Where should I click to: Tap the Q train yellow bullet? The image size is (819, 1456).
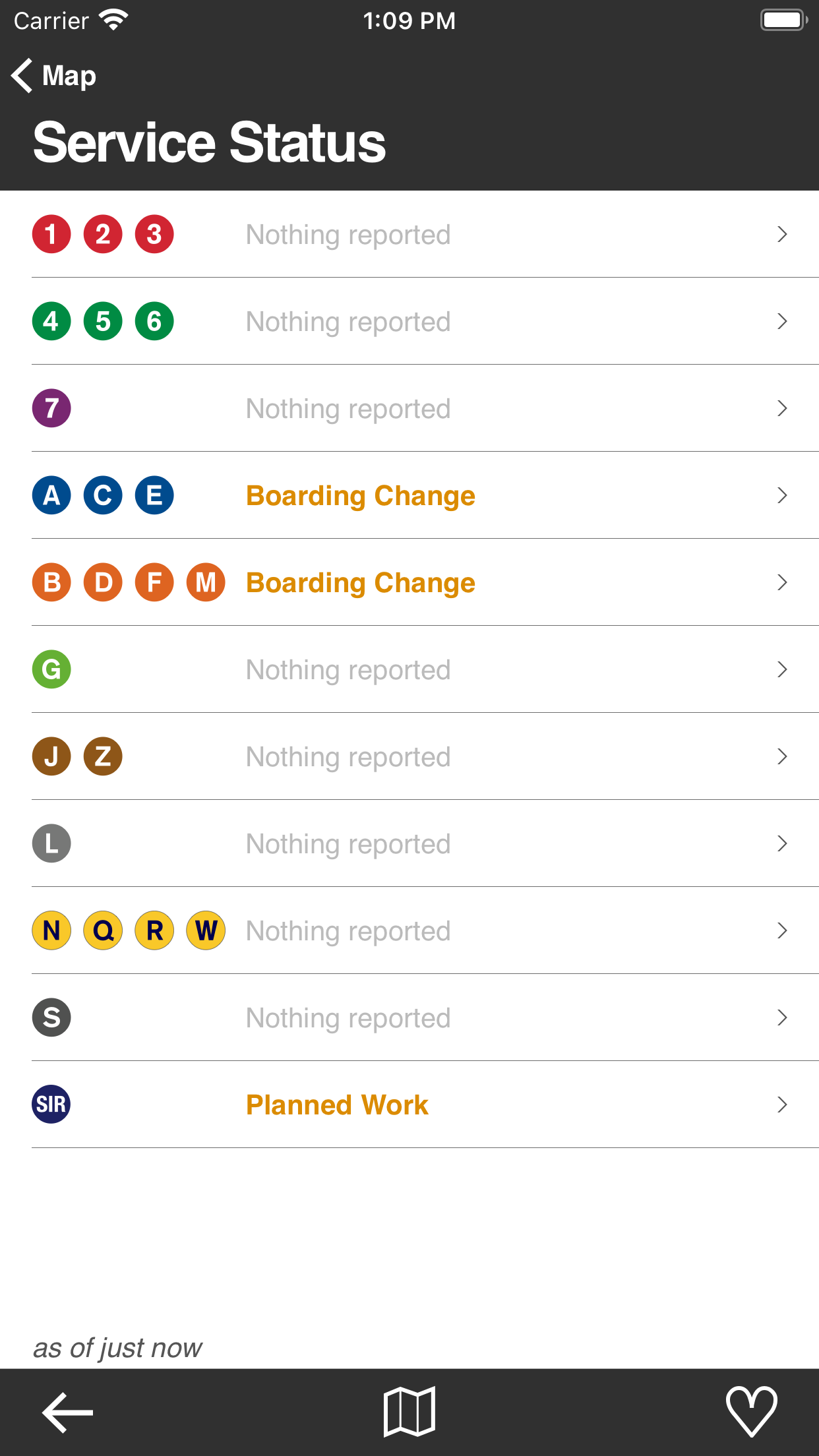point(103,930)
